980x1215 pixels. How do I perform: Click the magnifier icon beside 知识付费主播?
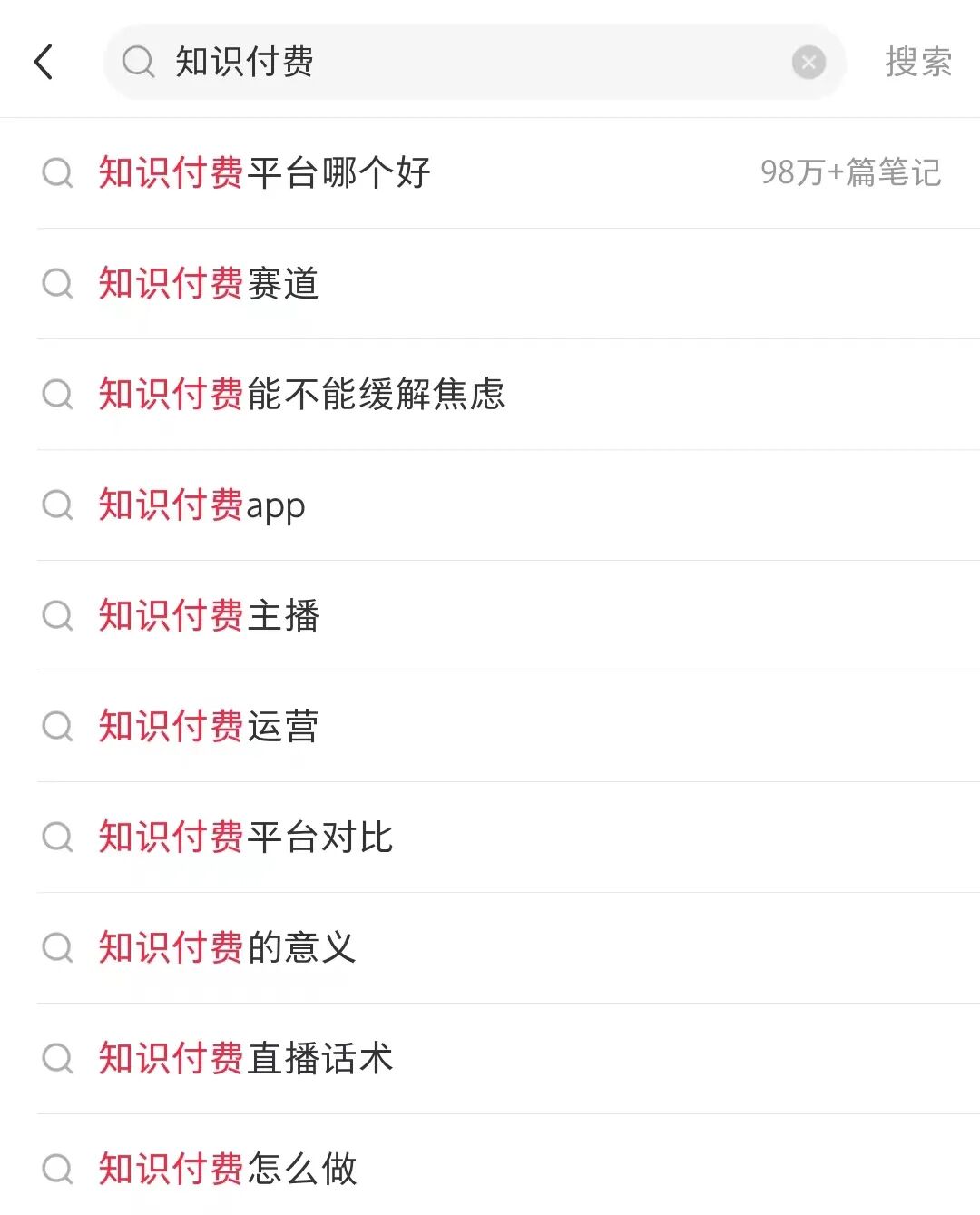tap(58, 616)
